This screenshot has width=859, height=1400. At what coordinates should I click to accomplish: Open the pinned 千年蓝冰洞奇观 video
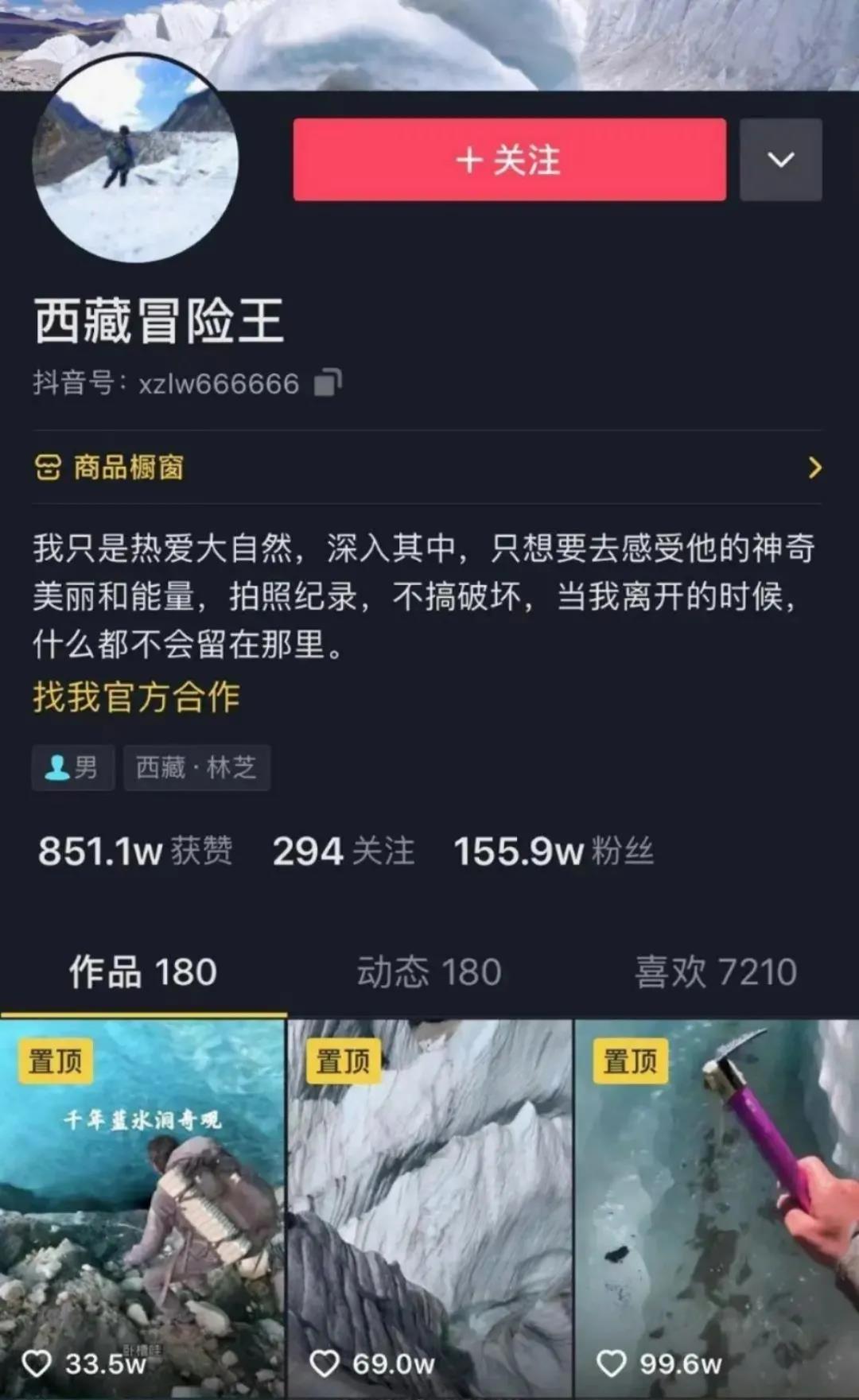(x=142, y=1208)
